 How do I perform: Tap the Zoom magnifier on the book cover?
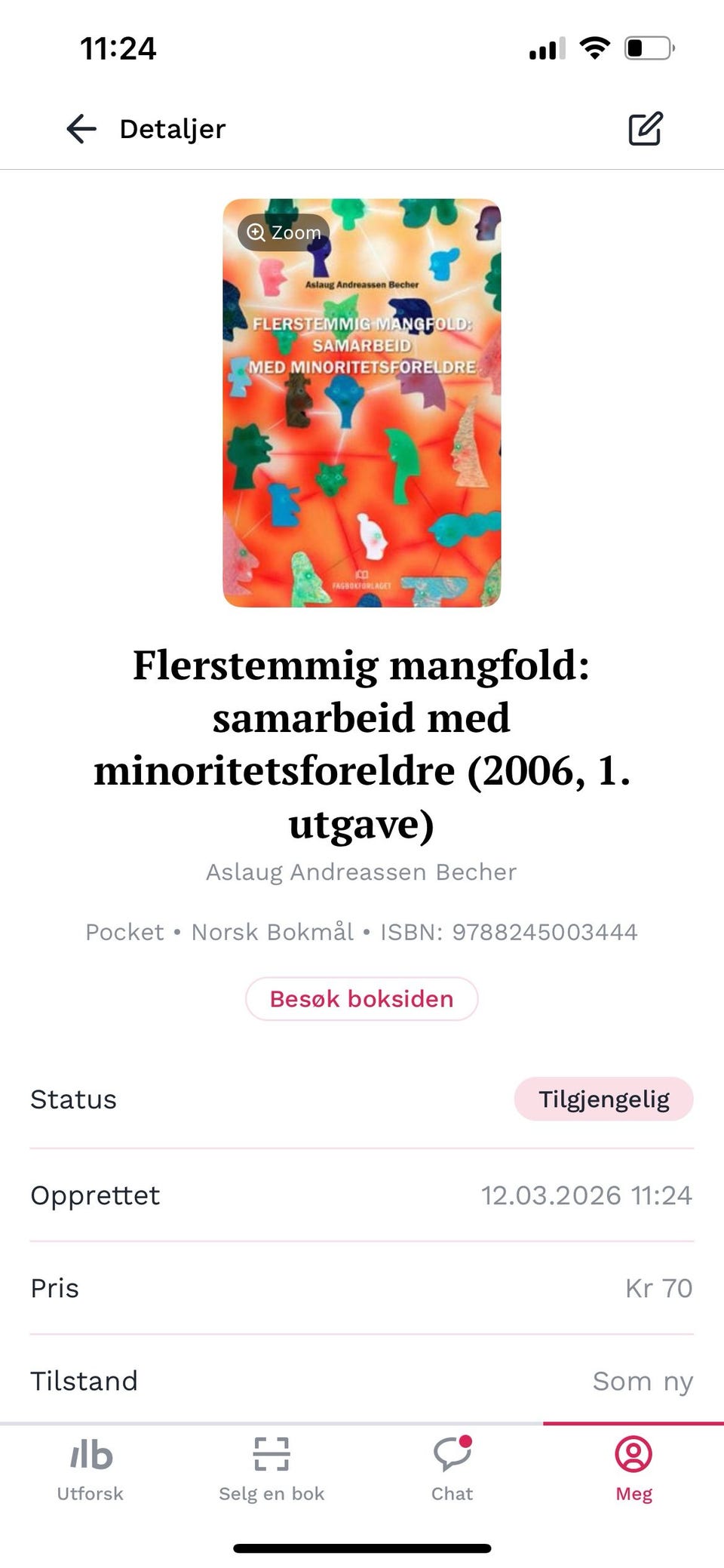284,232
